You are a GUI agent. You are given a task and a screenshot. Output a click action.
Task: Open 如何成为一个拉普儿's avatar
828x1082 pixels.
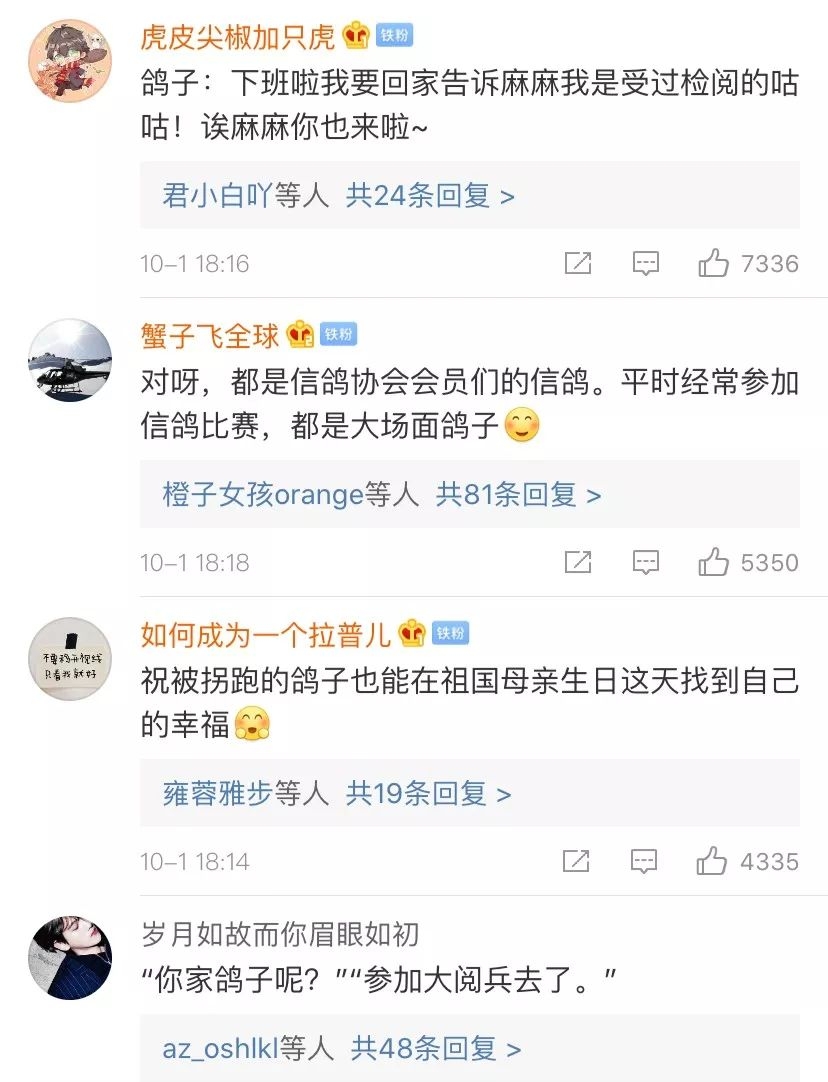(69, 658)
